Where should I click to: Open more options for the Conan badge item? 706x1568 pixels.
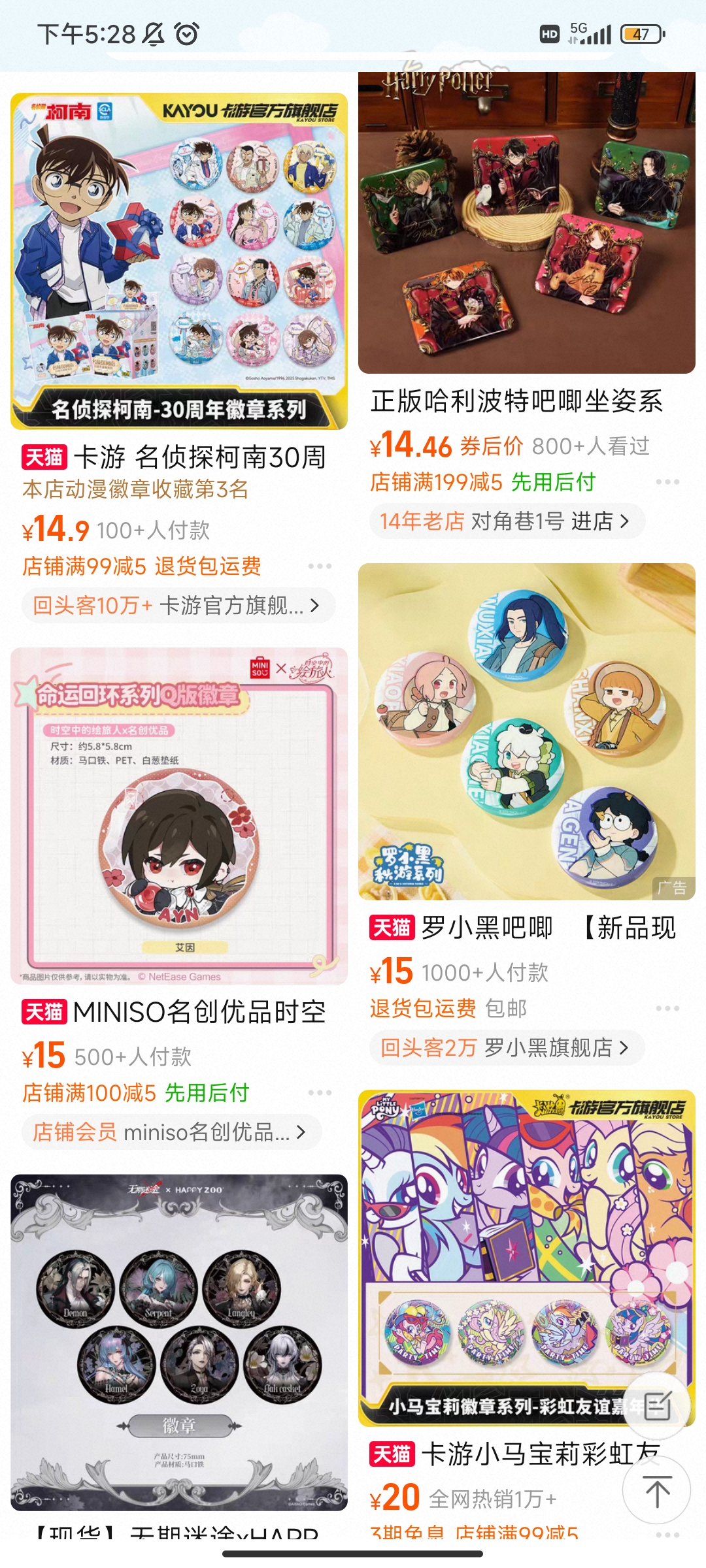point(320,566)
